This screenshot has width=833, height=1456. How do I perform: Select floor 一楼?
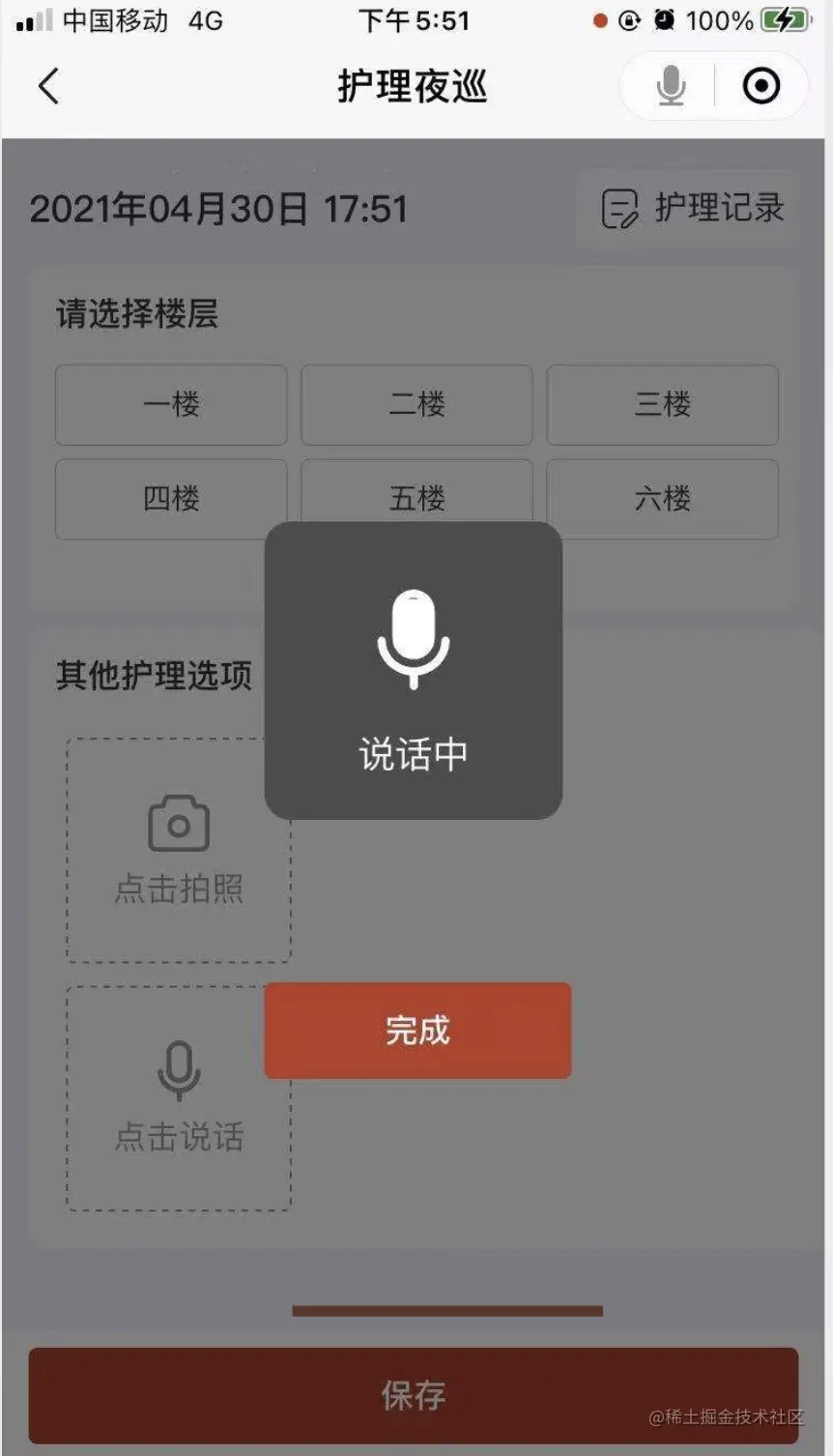click(171, 404)
